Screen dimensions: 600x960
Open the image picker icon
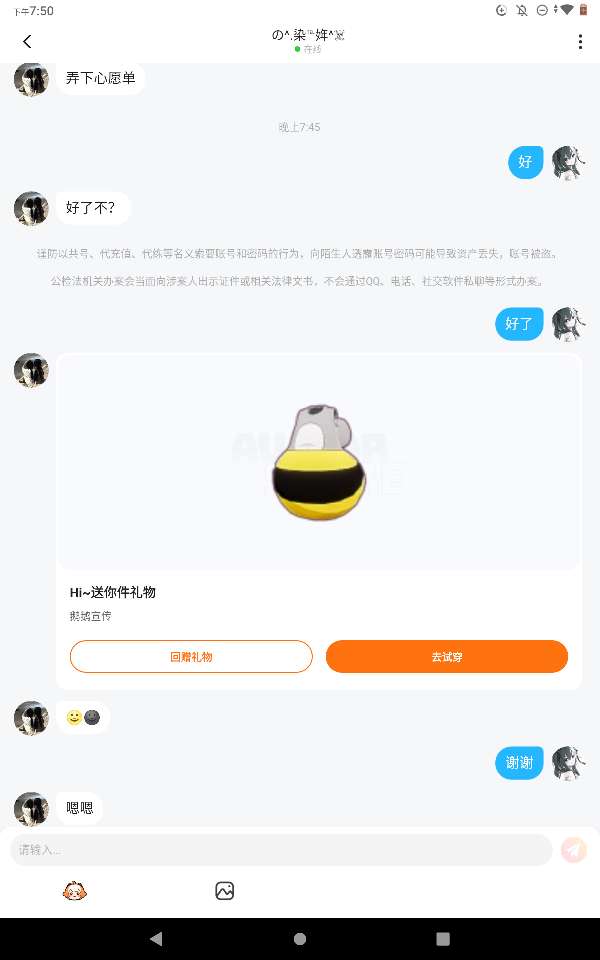point(225,891)
